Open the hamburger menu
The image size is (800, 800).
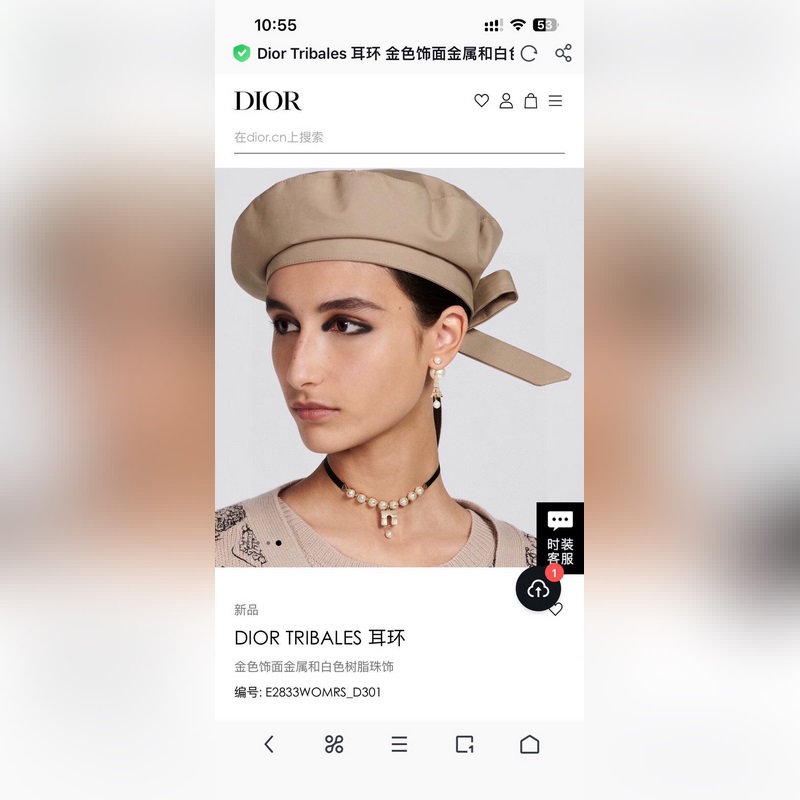[556, 101]
